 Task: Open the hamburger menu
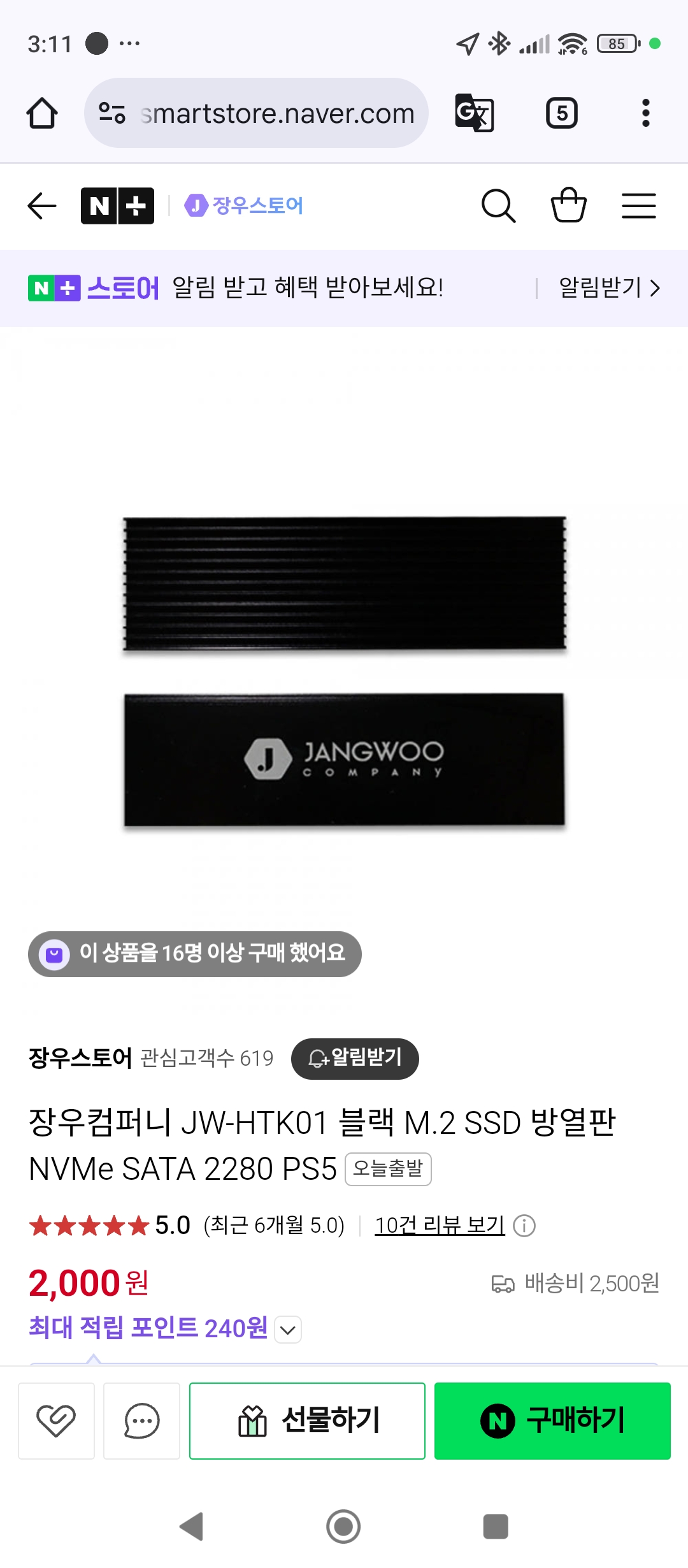pyautogui.click(x=639, y=206)
